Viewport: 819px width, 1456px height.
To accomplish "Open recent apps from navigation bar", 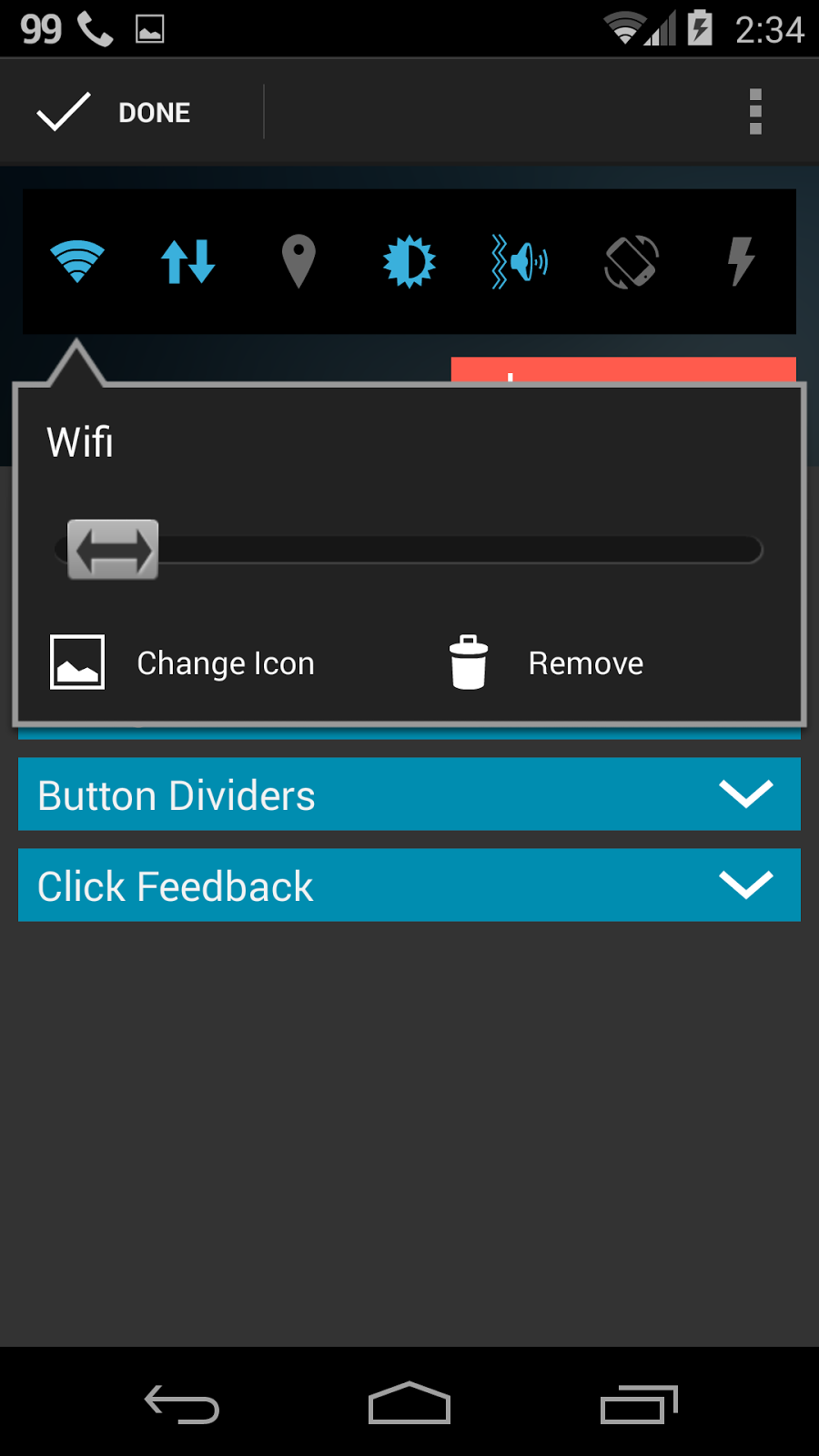I will click(639, 1403).
